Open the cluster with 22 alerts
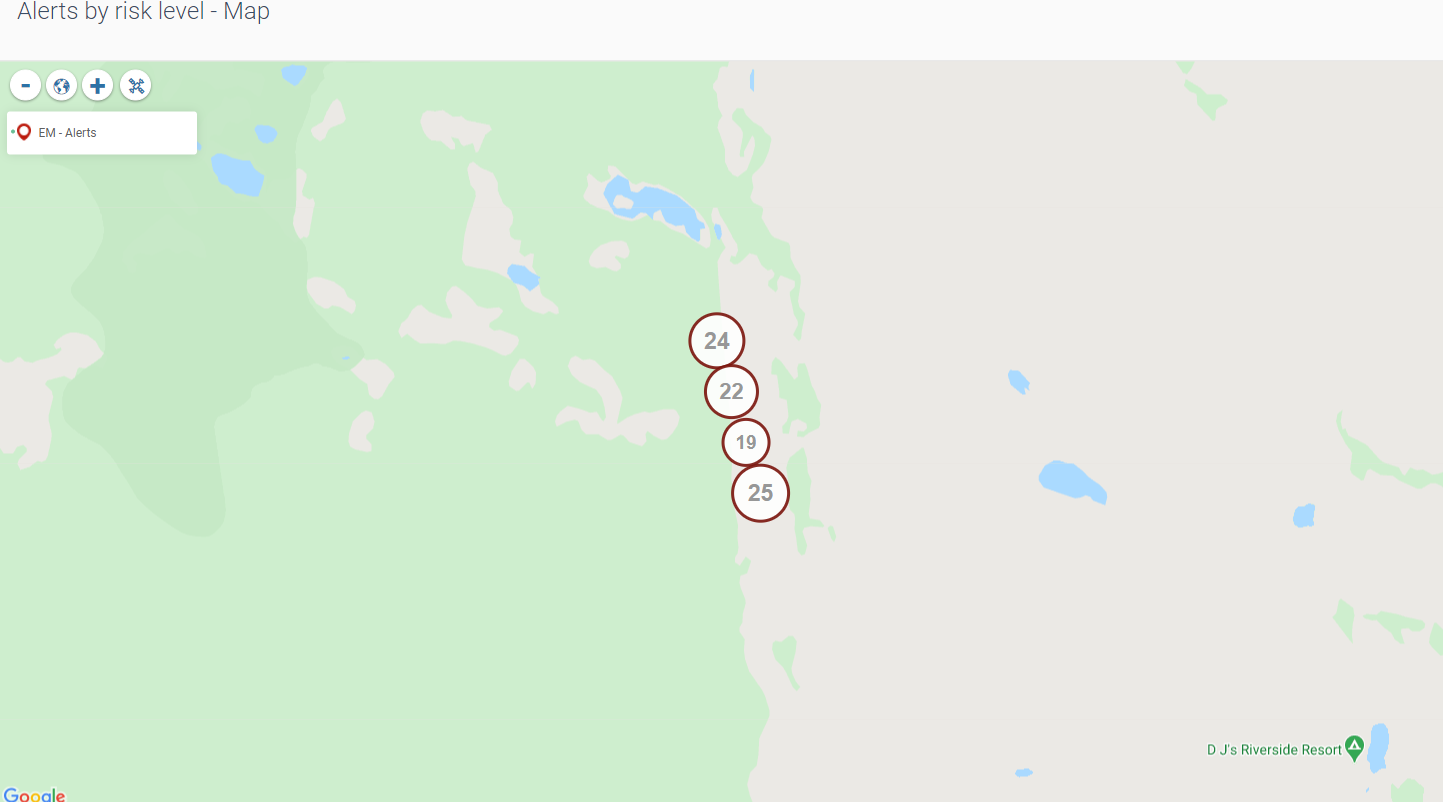Screen dimensions: 1443x802 pos(731,391)
